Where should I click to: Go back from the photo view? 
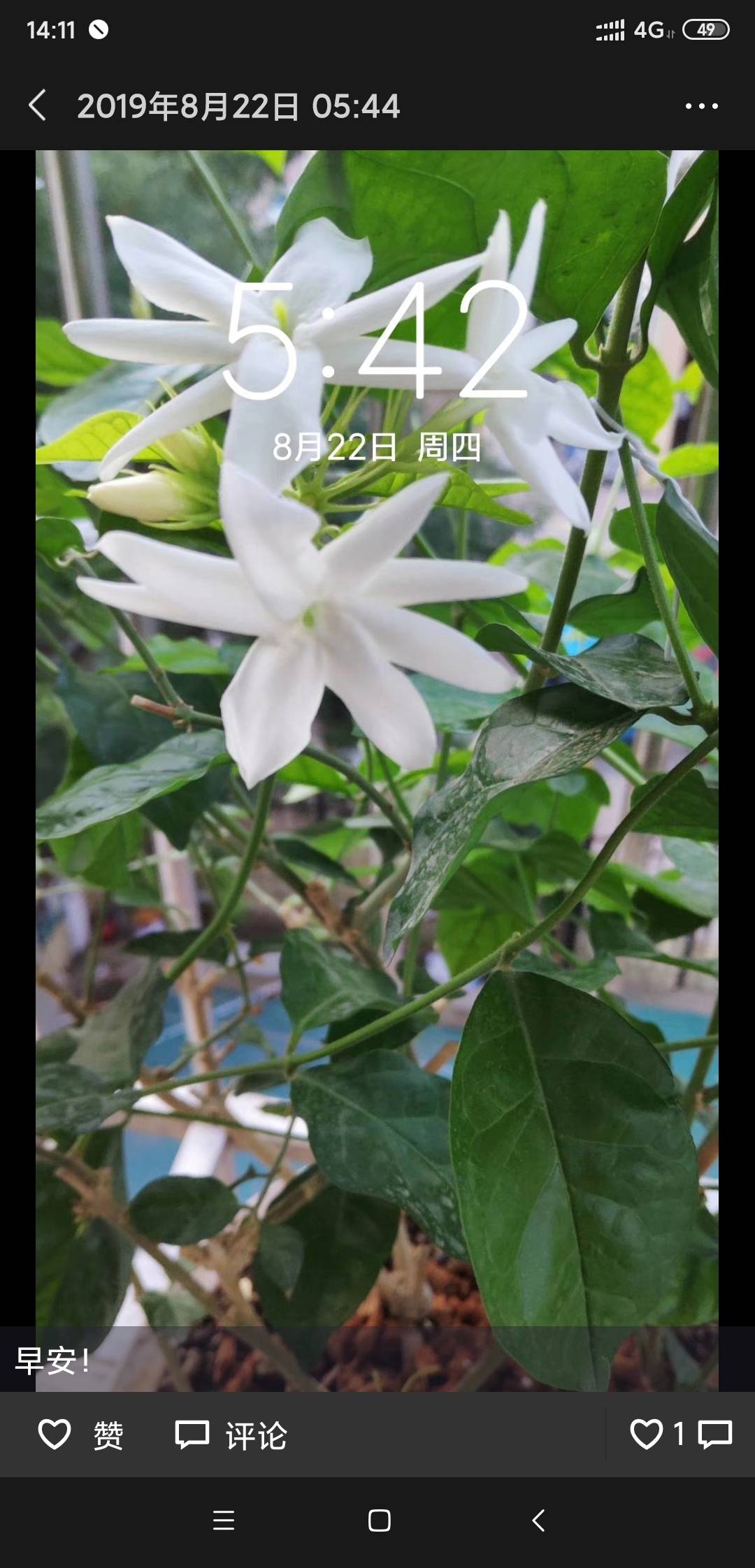pyautogui.click(x=38, y=106)
